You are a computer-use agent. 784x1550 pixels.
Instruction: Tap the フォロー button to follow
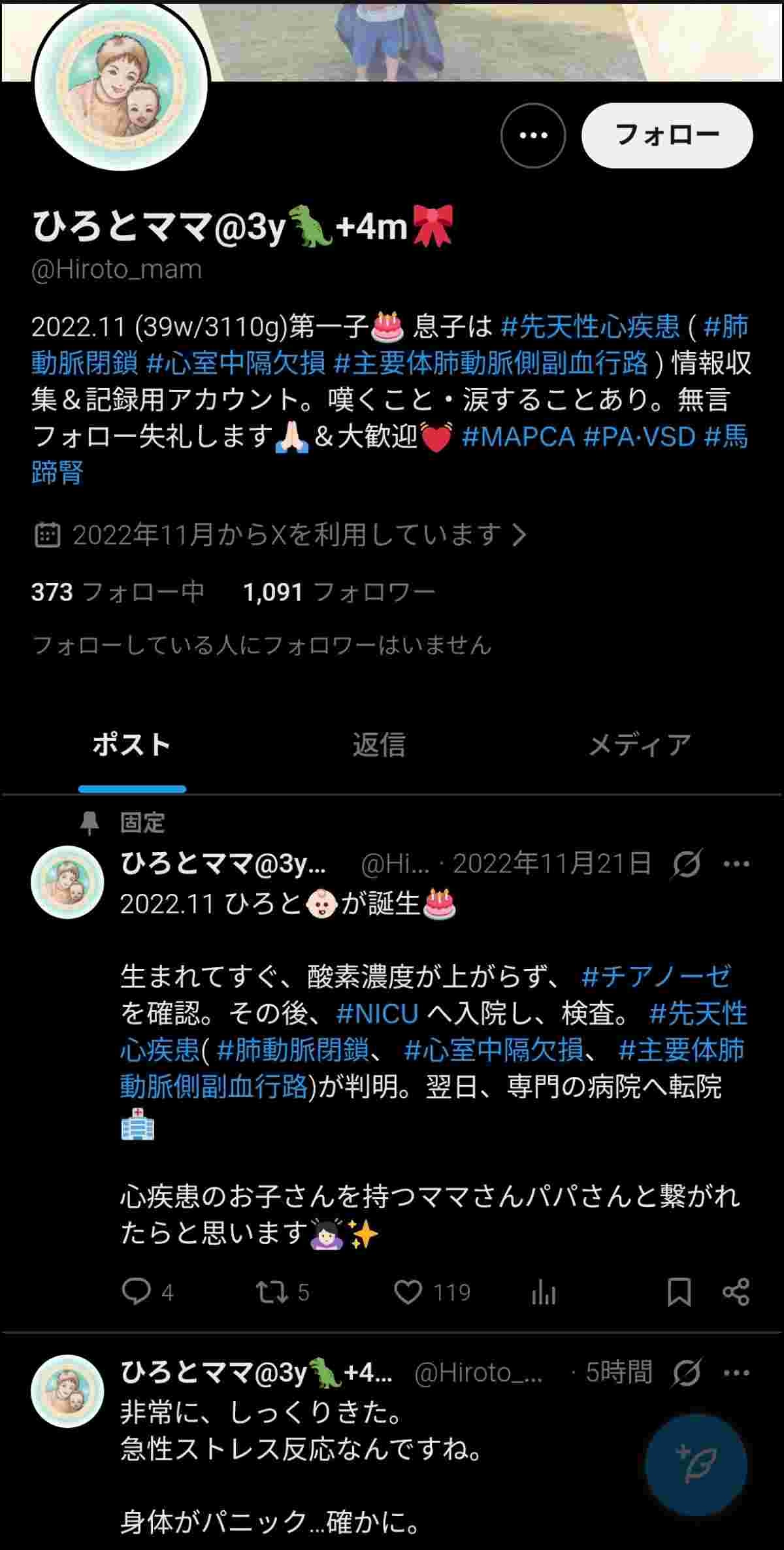[666, 135]
